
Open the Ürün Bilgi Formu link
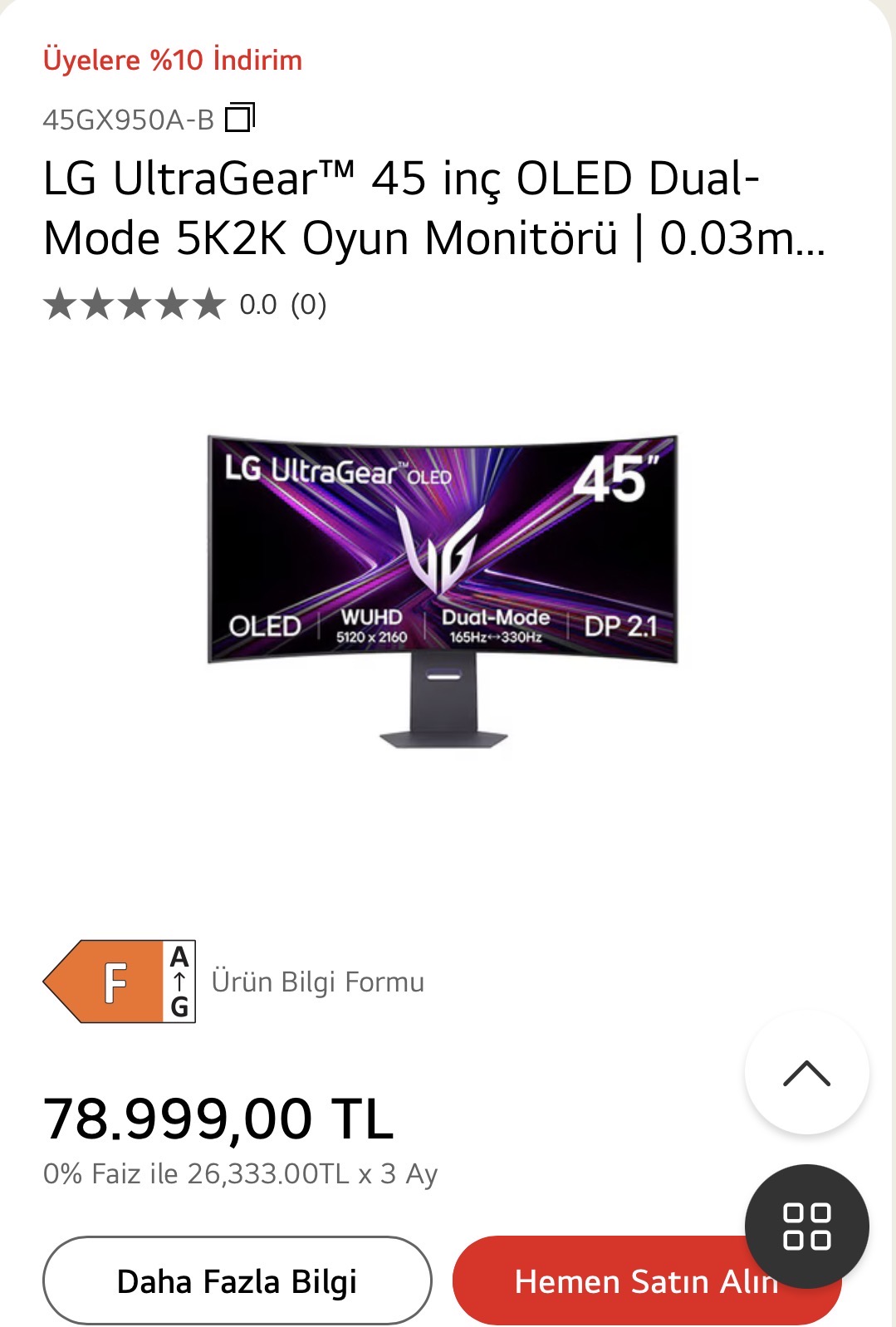click(x=317, y=982)
